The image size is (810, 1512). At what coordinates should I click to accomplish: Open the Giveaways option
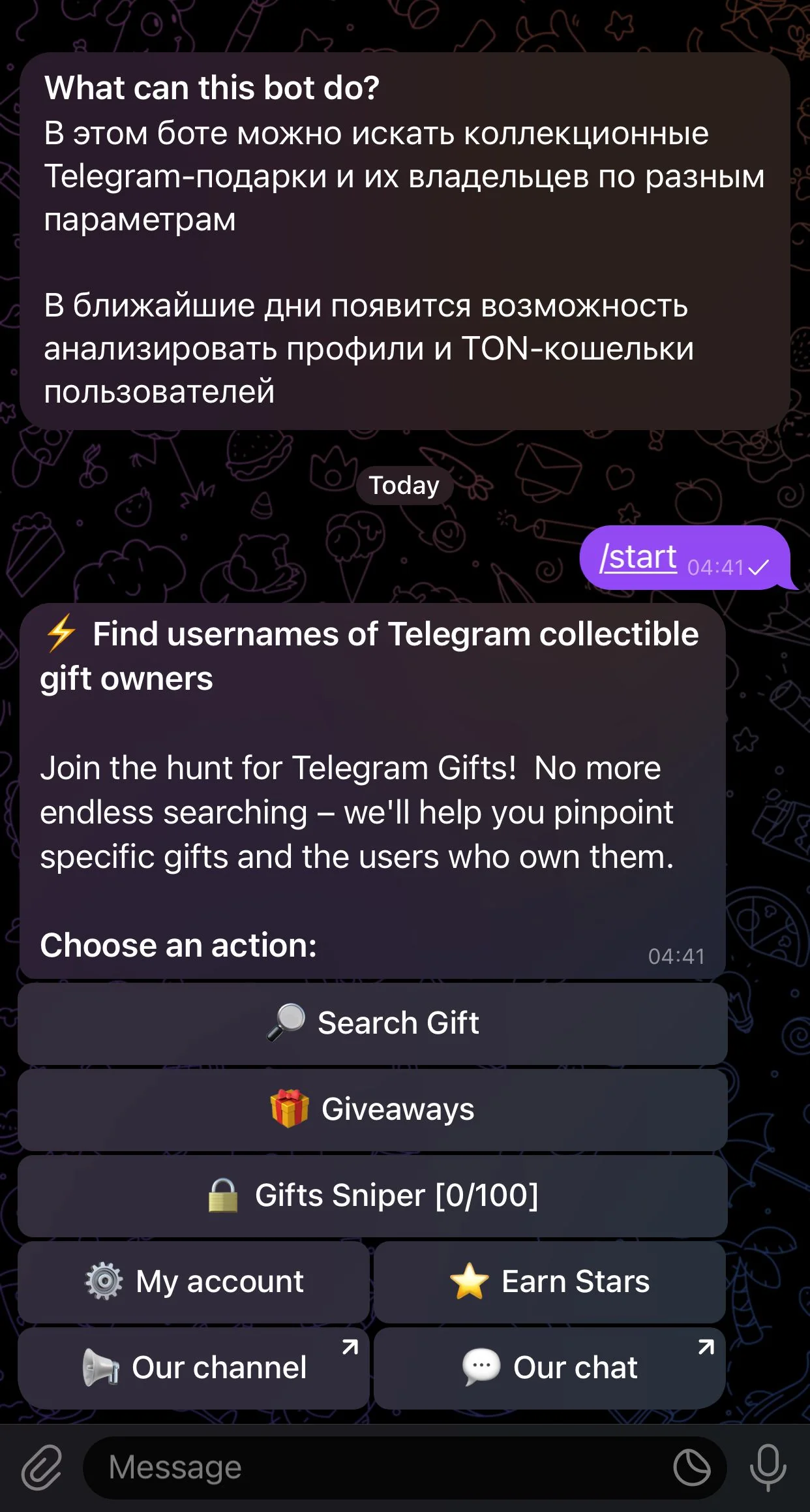pyautogui.click(x=372, y=1109)
